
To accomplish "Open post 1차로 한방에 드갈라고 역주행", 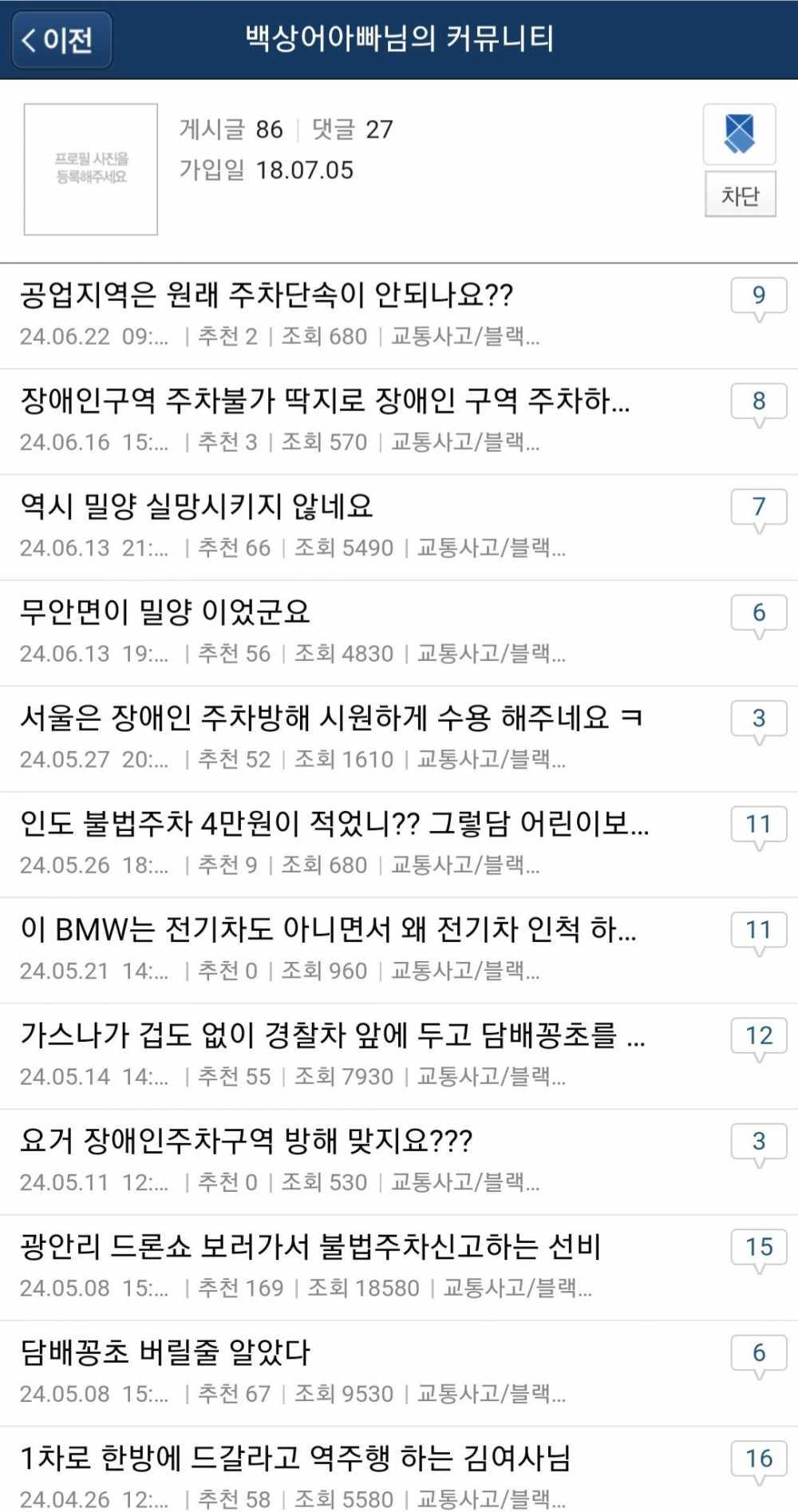I will tap(295, 1458).
